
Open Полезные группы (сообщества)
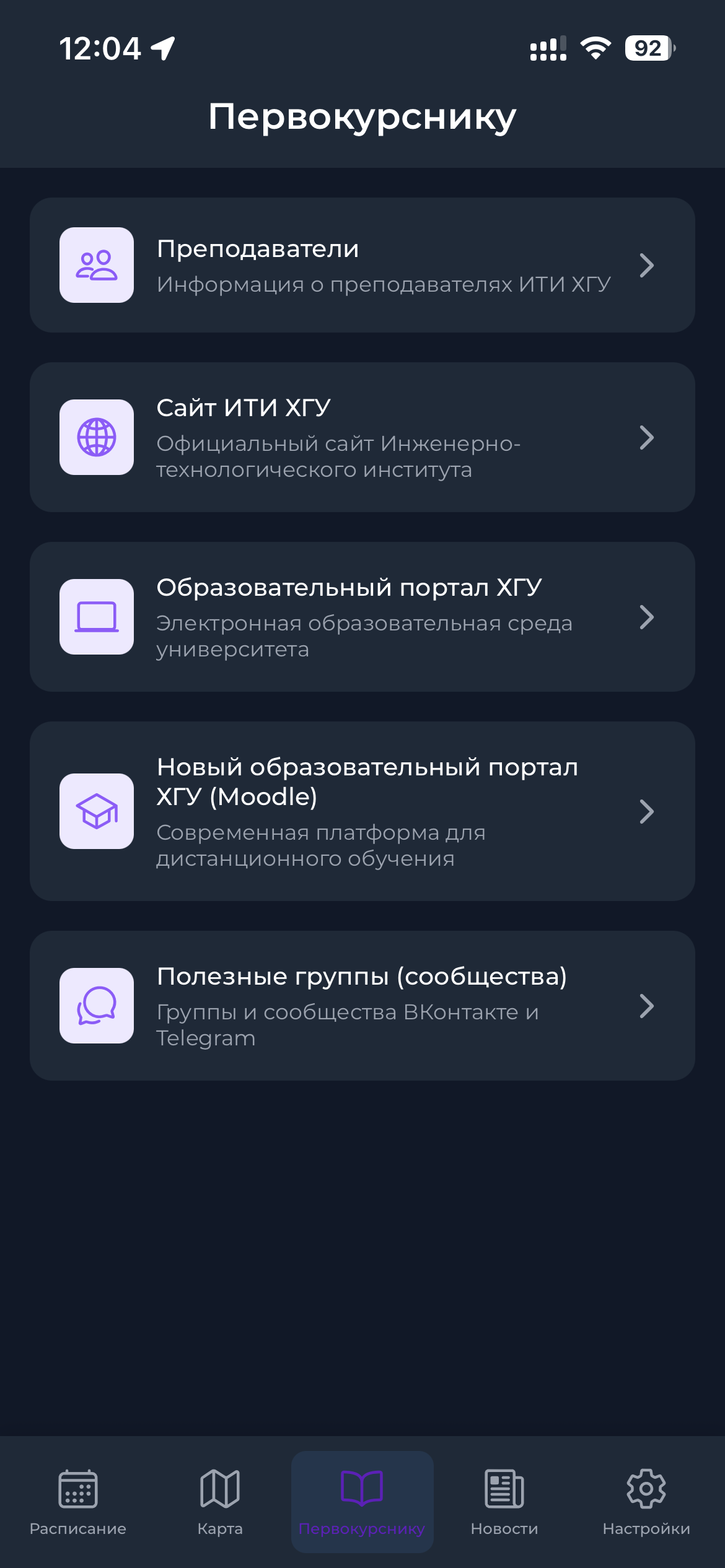(x=362, y=1006)
